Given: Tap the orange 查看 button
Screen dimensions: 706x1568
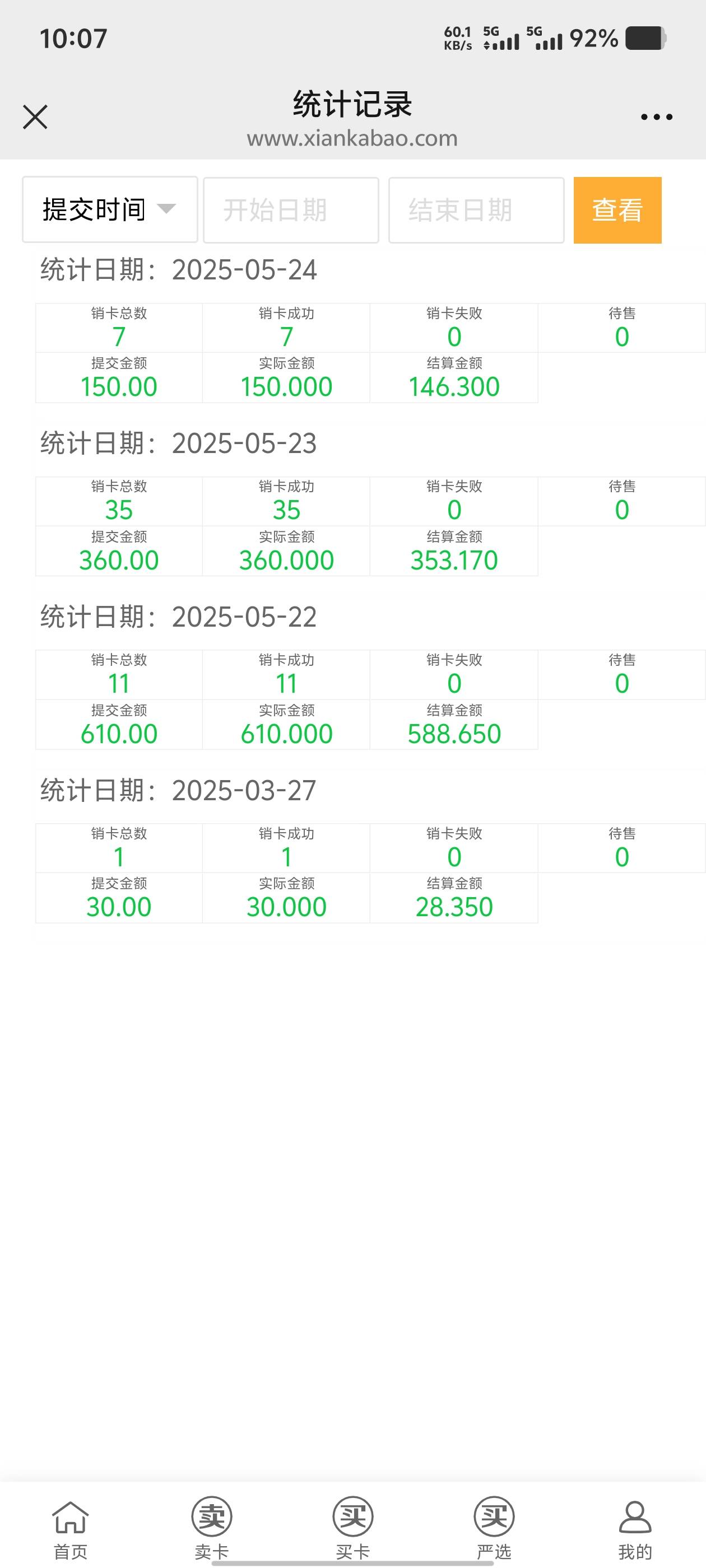Looking at the screenshot, I should click(x=617, y=210).
